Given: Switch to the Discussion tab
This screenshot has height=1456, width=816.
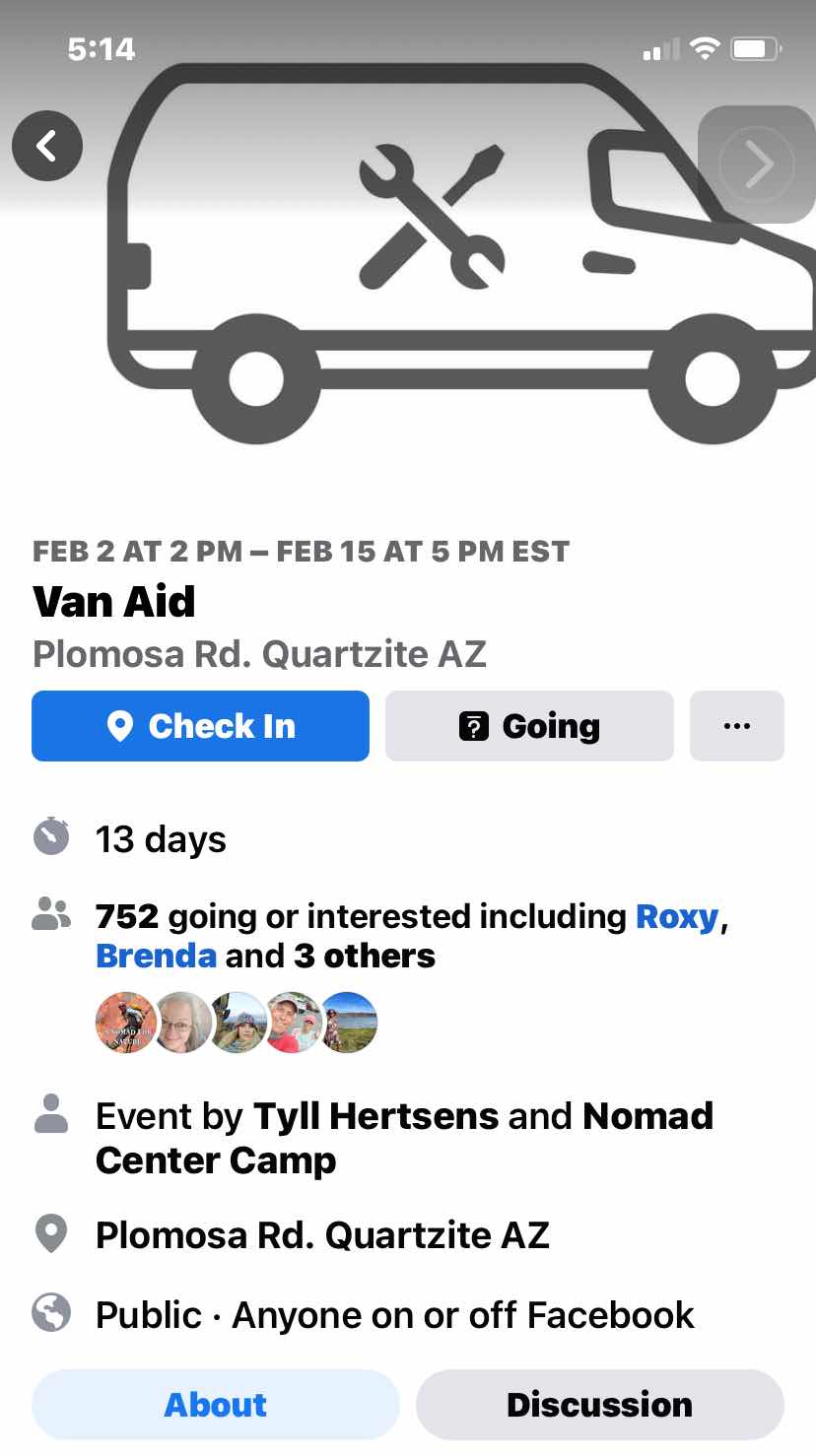Looking at the screenshot, I should (x=599, y=1404).
